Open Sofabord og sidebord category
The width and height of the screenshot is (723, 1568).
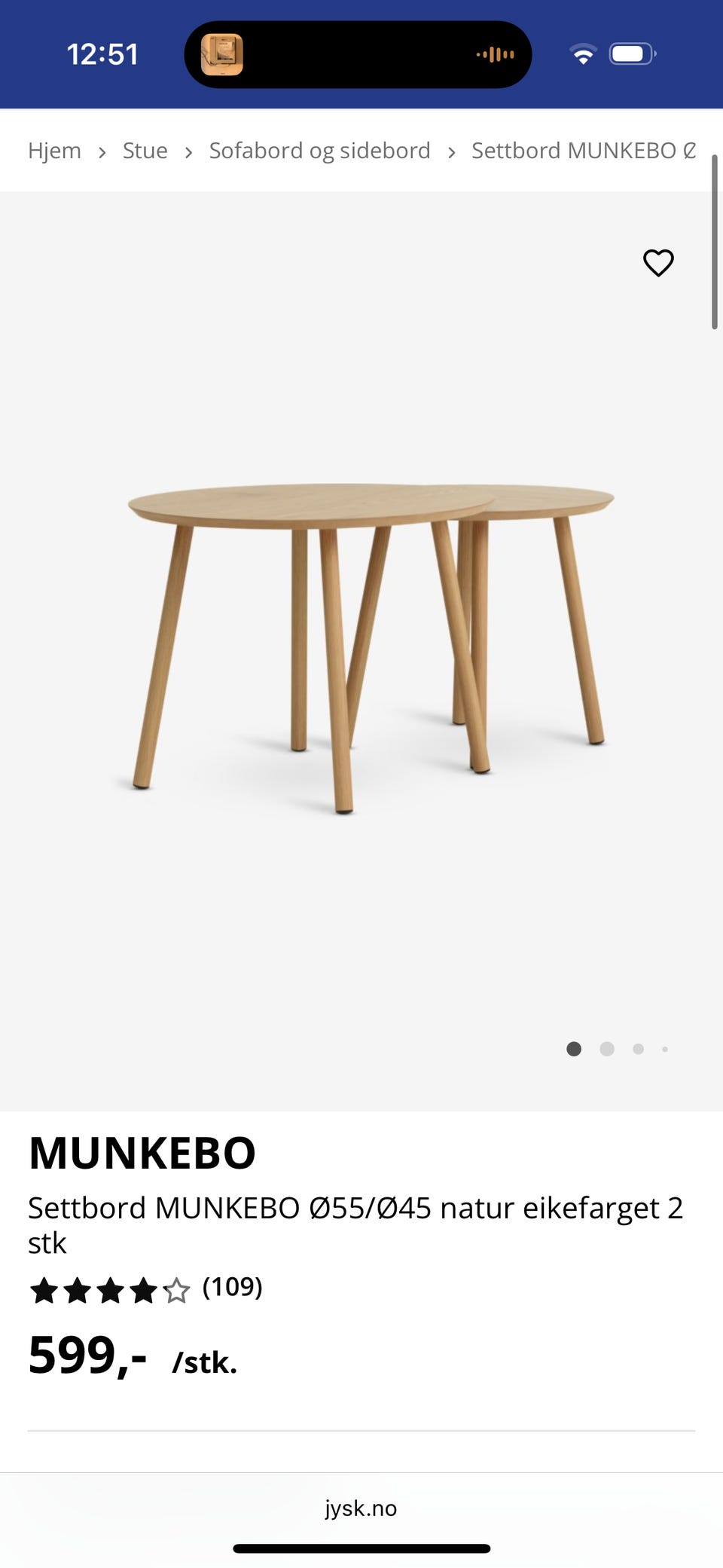320,151
